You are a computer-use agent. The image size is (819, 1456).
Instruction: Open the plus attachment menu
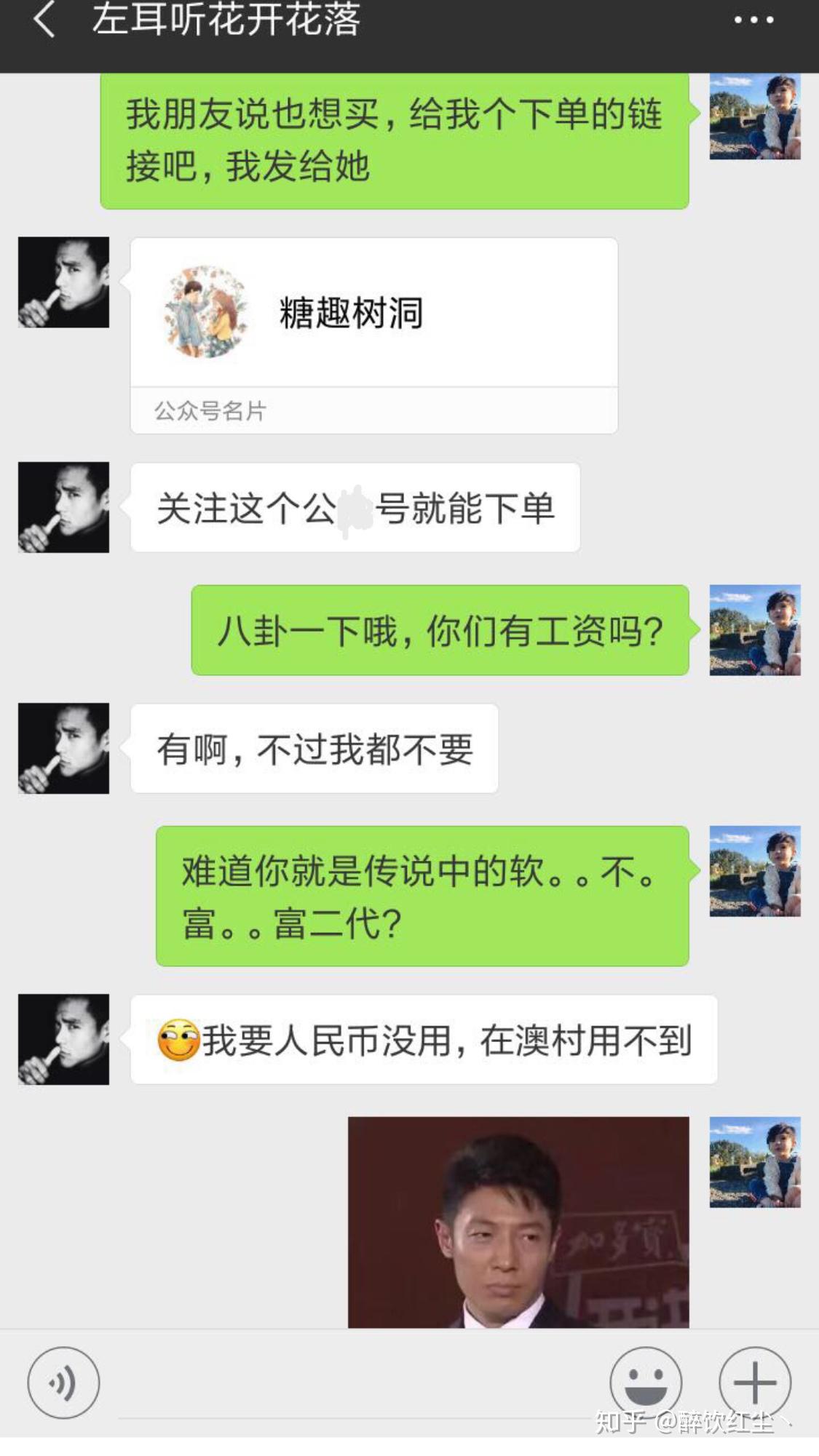coord(755,1382)
